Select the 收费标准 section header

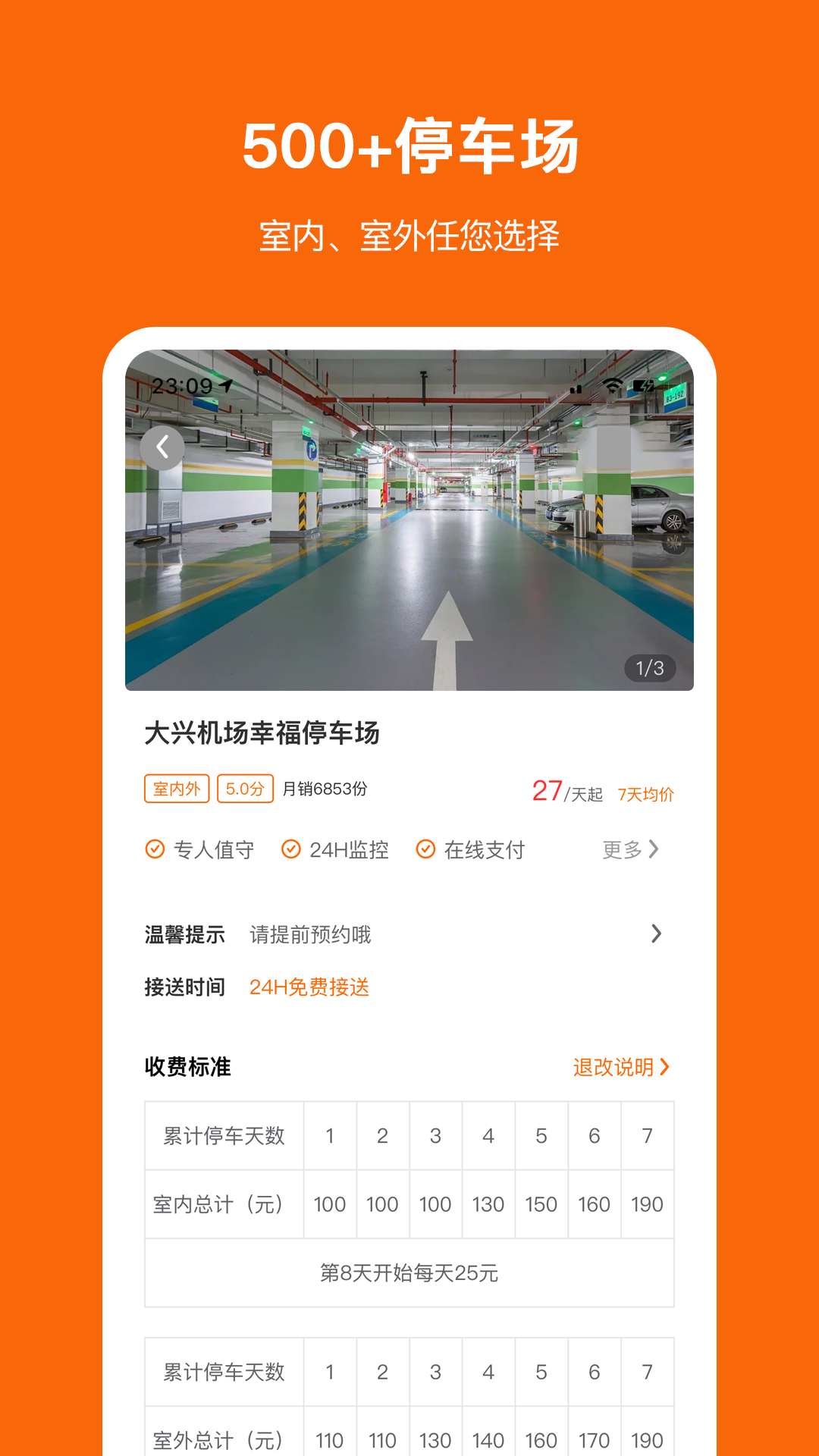coord(187,1066)
